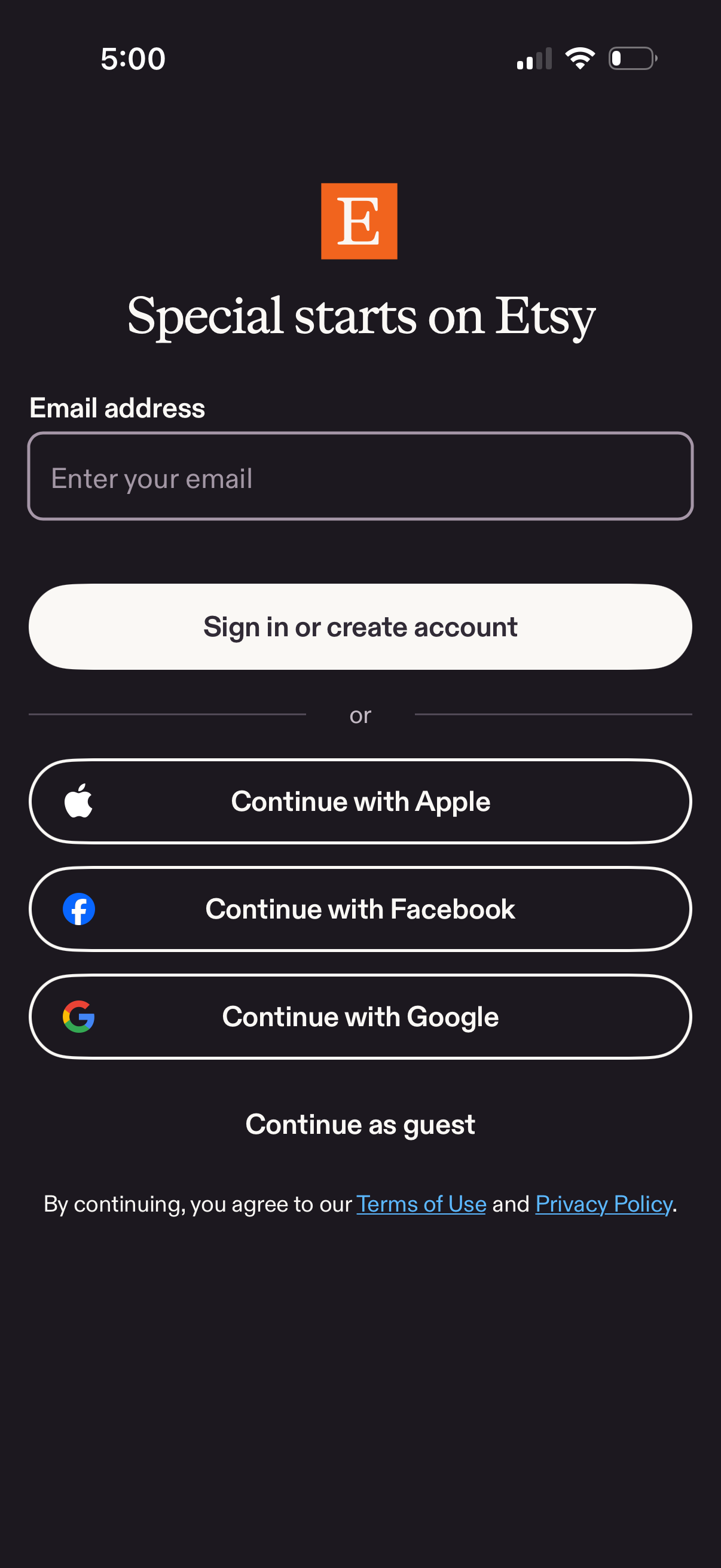Click the Facebook icon

[80, 909]
